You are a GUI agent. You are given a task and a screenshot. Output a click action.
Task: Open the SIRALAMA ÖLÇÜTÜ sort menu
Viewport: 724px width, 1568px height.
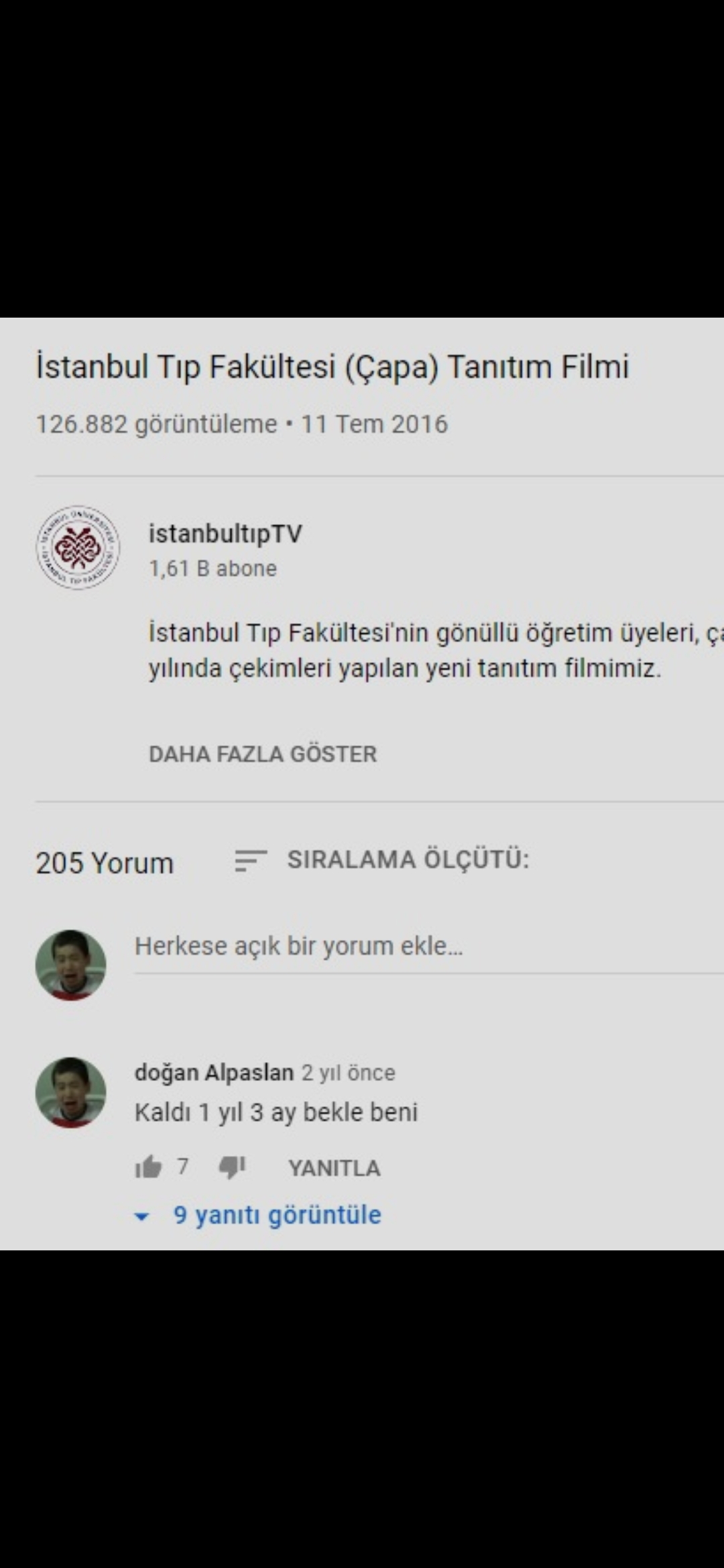pyautogui.click(x=382, y=860)
